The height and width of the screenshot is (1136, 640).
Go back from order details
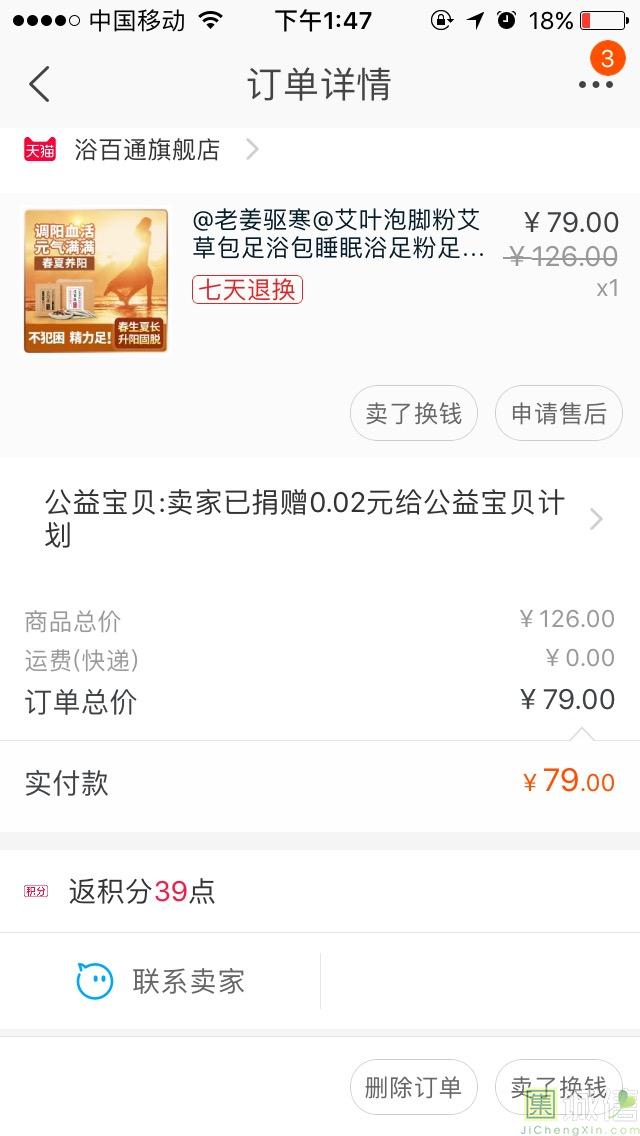[39, 84]
